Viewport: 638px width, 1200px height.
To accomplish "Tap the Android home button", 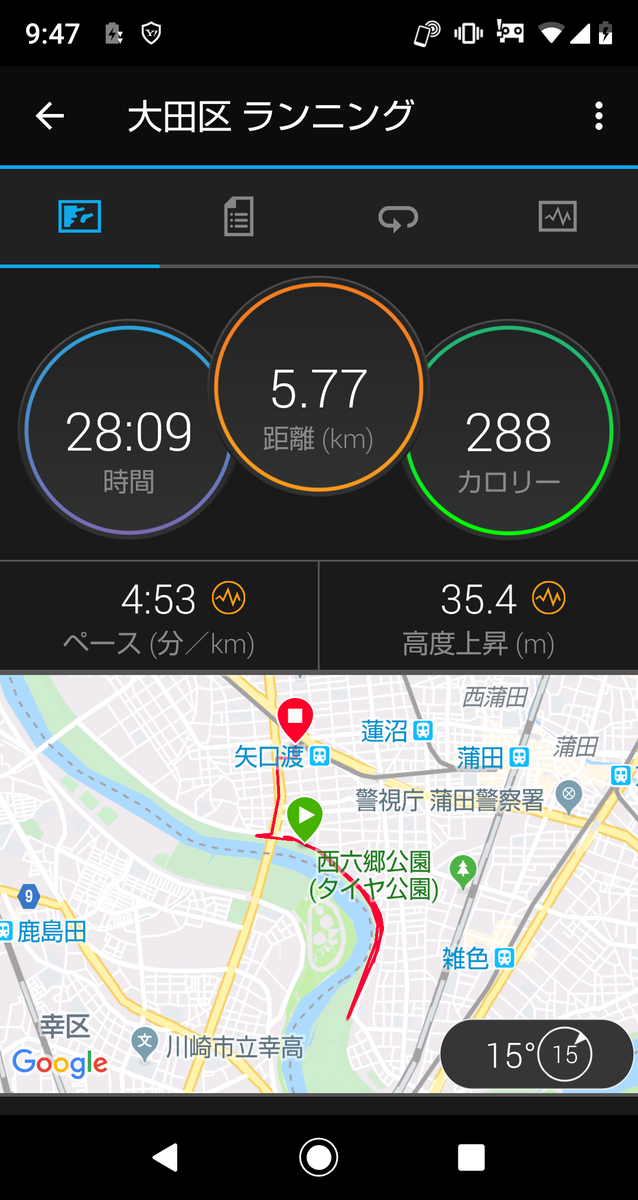I will point(319,1157).
